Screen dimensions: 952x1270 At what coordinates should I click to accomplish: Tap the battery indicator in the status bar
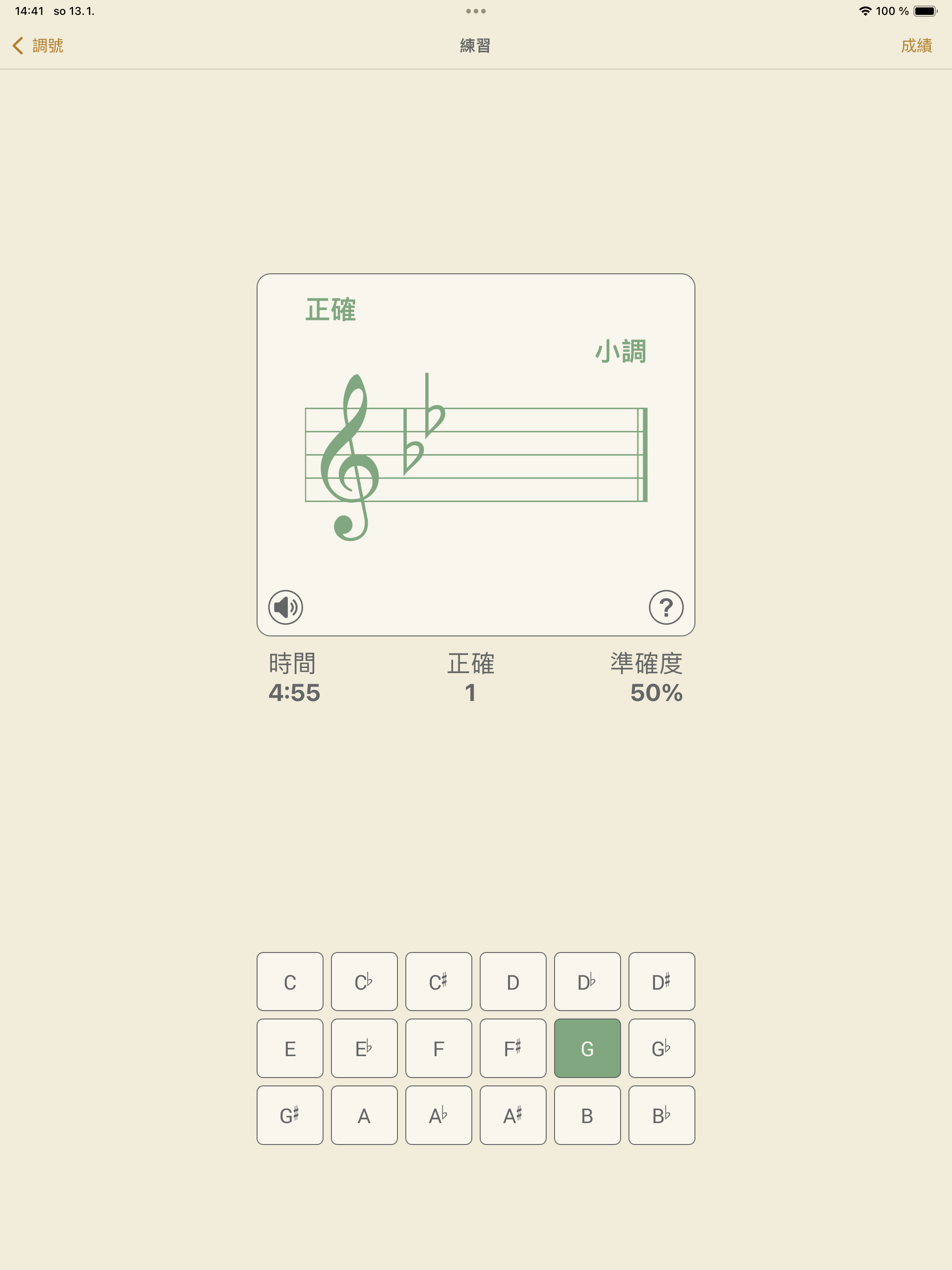(926, 10)
